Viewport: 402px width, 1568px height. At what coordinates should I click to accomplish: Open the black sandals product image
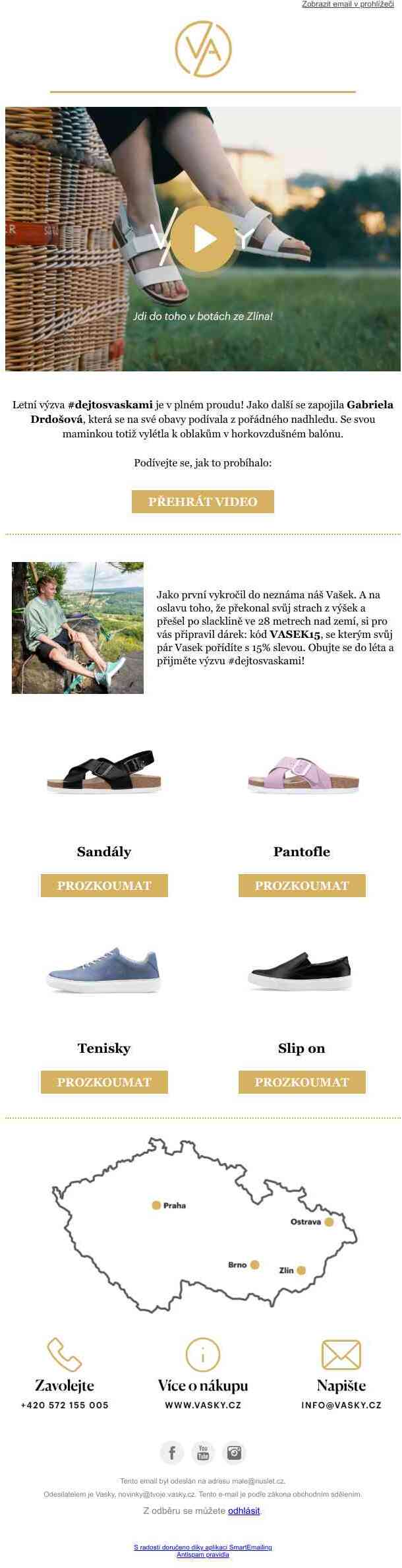(104, 771)
